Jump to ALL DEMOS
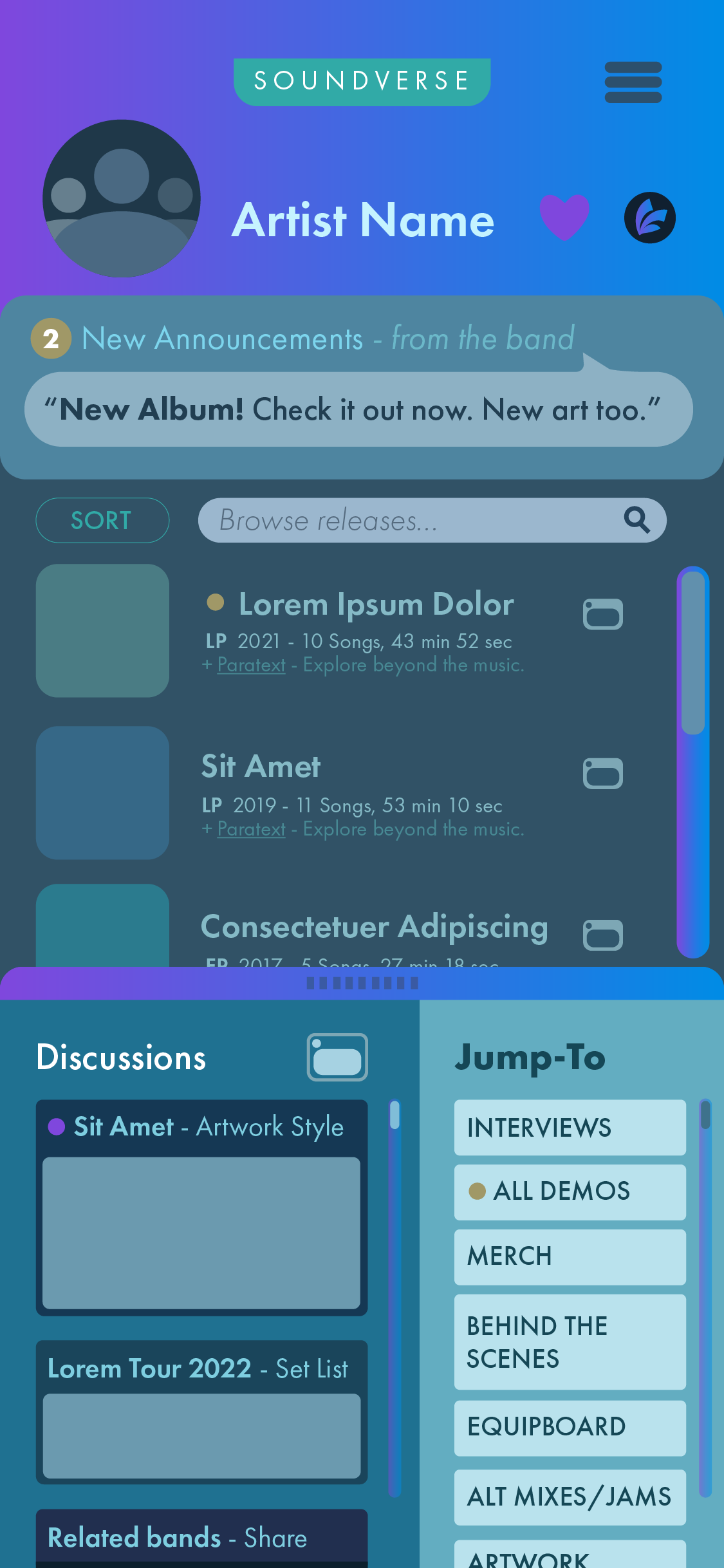This screenshot has height=1568, width=724. pyautogui.click(x=570, y=1192)
